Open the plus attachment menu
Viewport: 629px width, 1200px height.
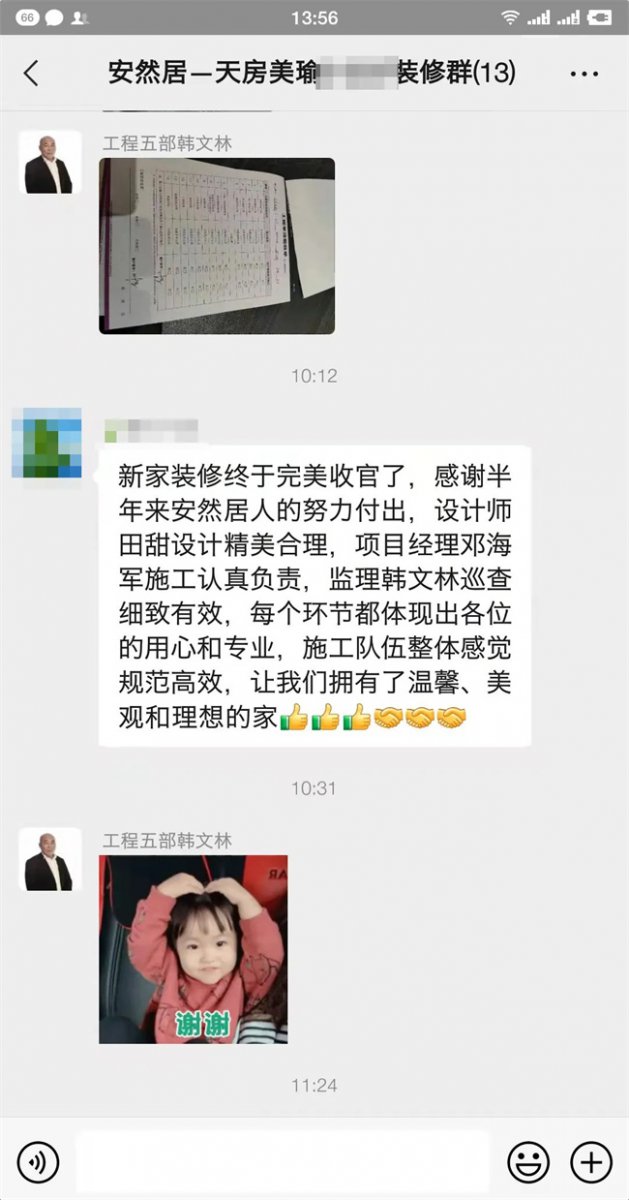pyautogui.click(x=591, y=1162)
